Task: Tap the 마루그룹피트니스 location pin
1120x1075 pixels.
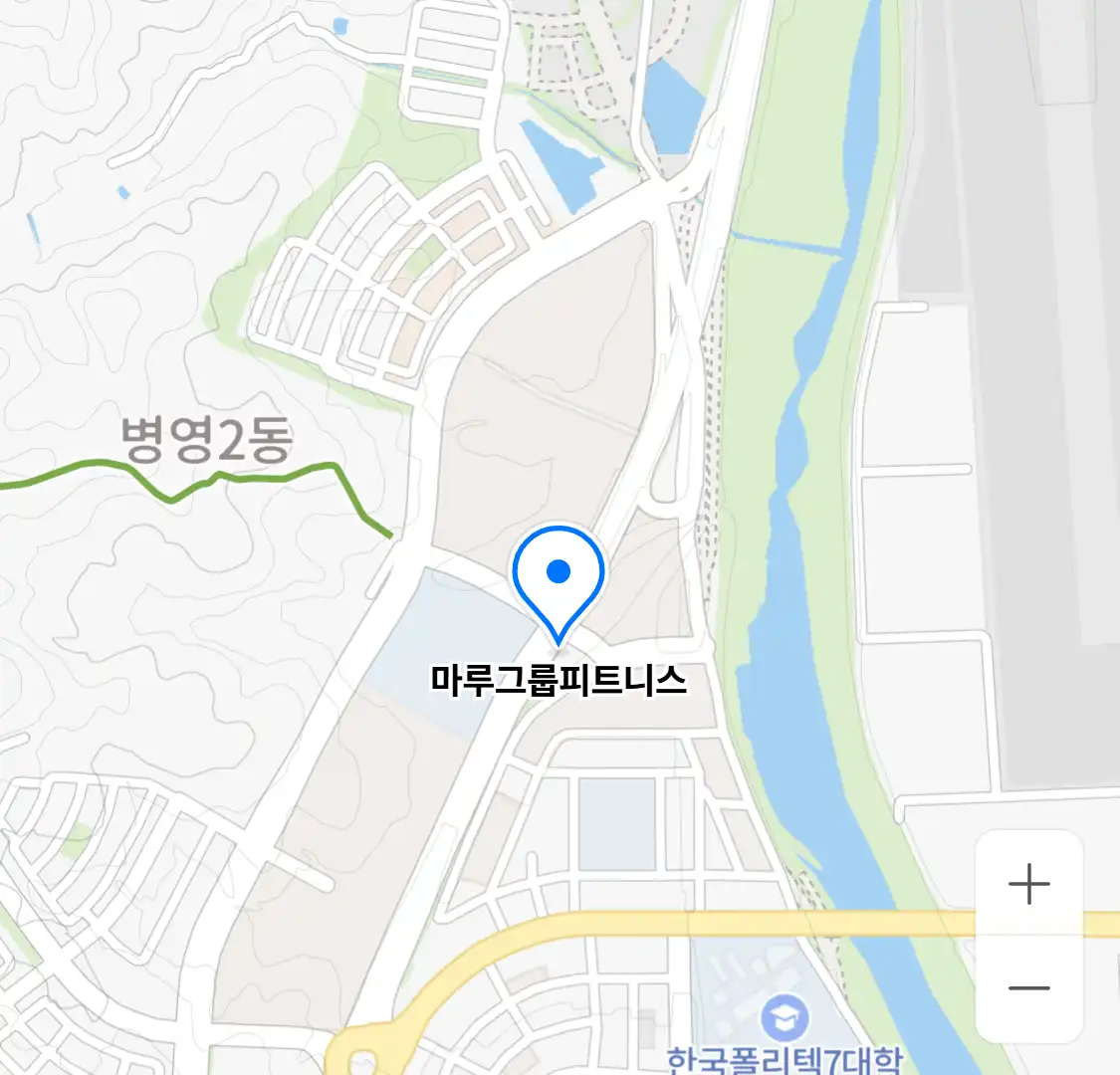Action: [559, 577]
